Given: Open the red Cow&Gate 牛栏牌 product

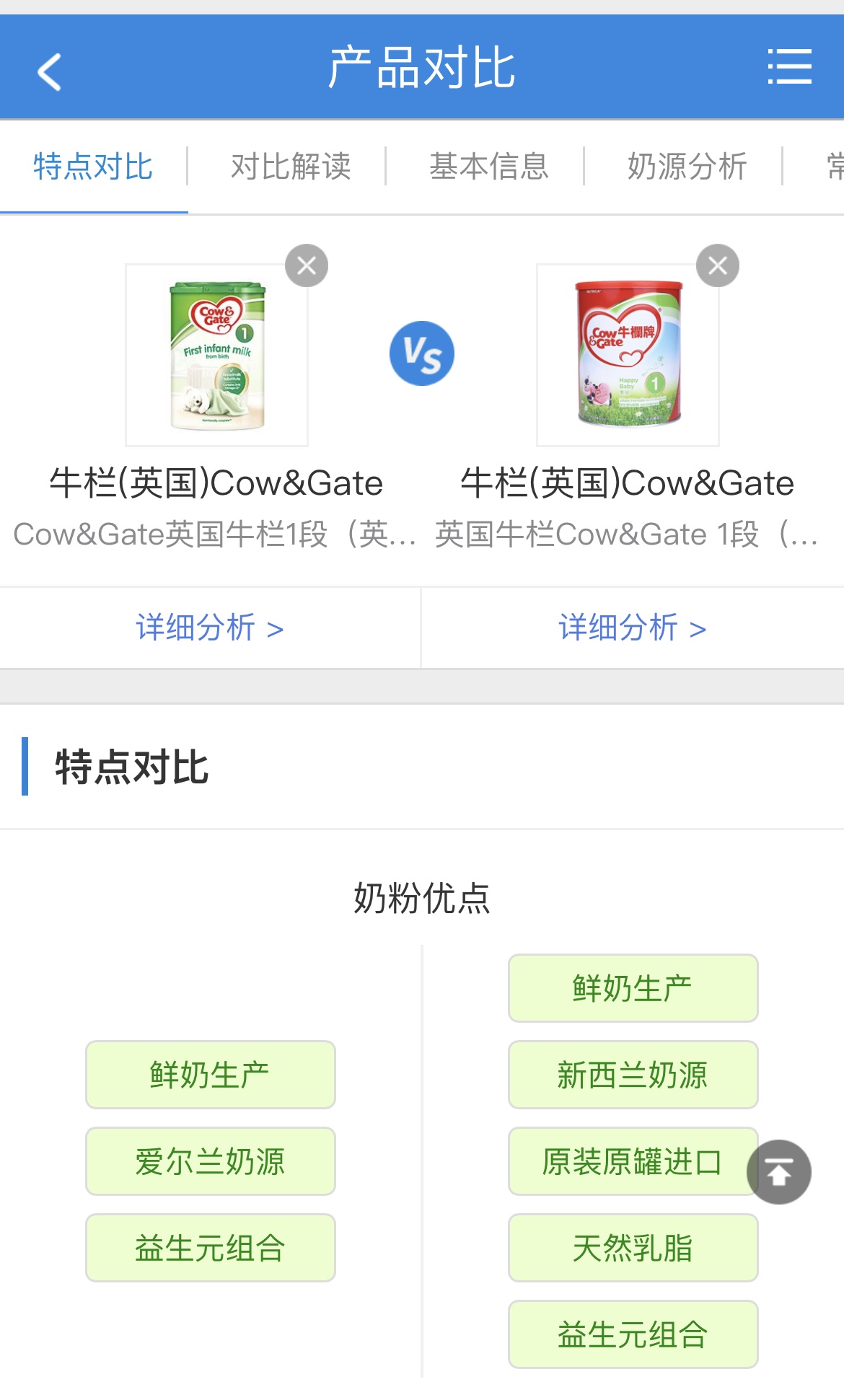Looking at the screenshot, I should click(628, 355).
